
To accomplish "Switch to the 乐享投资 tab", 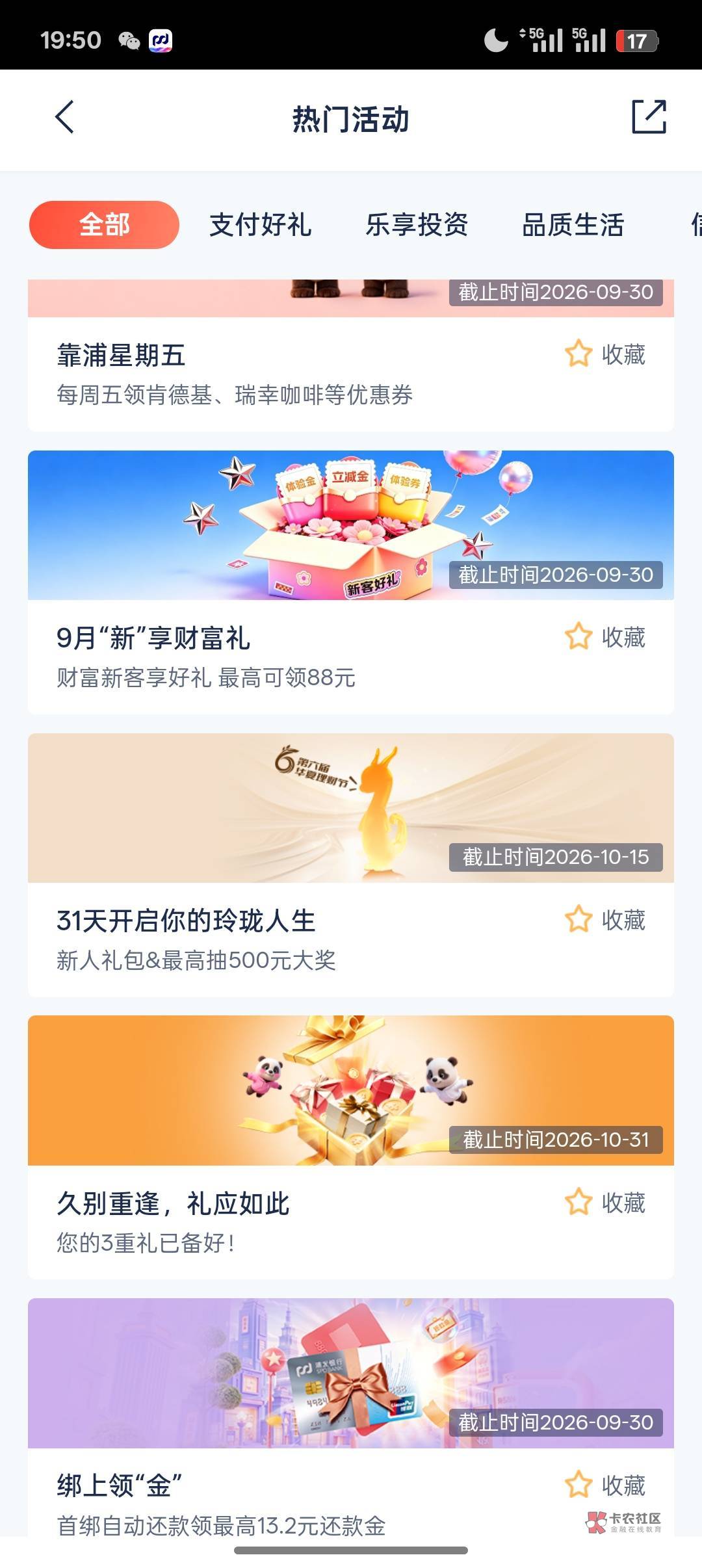I will tap(417, 225).
